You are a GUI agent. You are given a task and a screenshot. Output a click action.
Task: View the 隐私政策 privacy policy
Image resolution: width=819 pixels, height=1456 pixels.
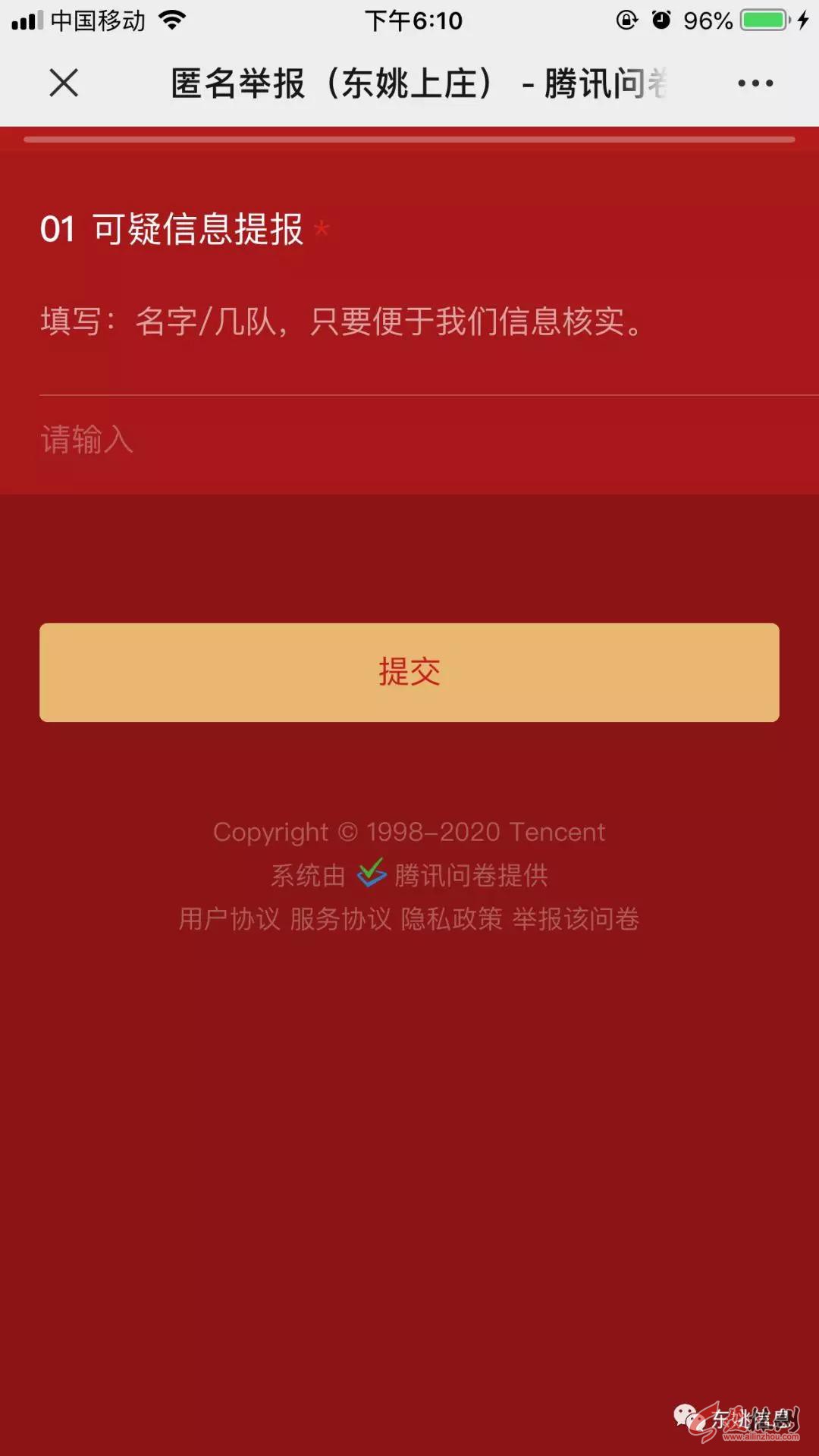(452, 919)
